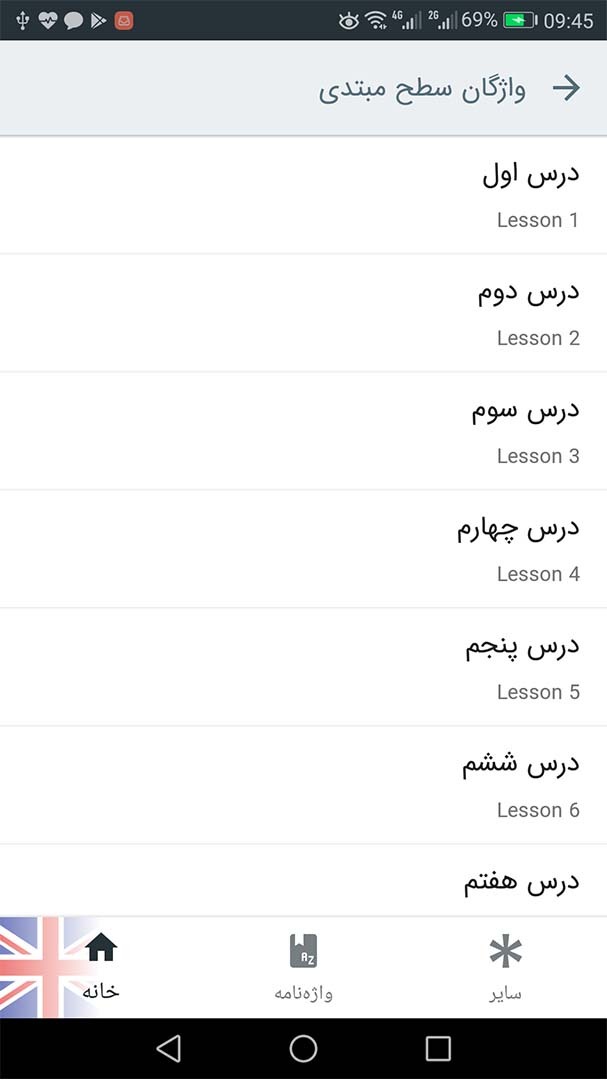Open Lesson 1
The height and width of the screenshot is (1080, 607).
(303, 195)
